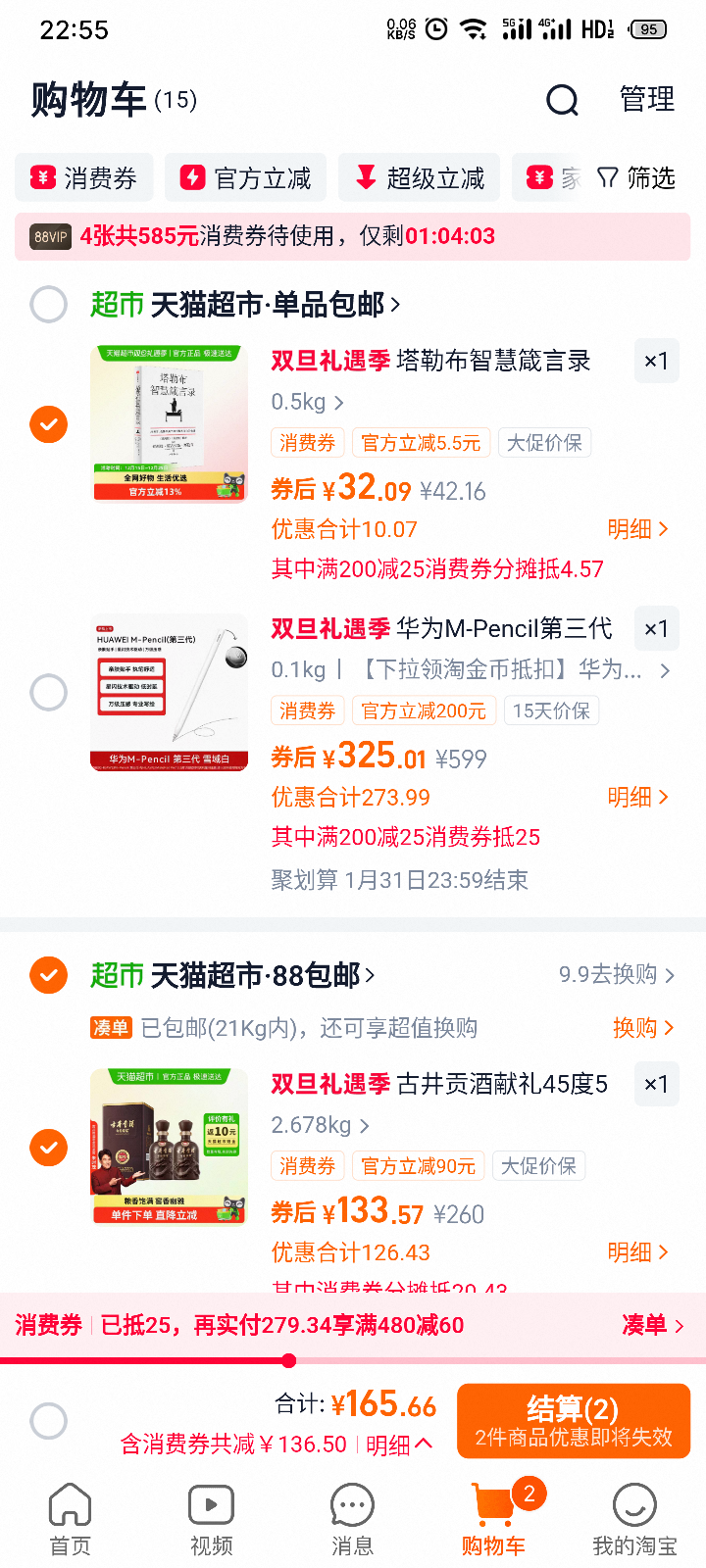Tap the coupon progress bar indicator
This screenshot has height=1568, width=706.
[289, 1360]
